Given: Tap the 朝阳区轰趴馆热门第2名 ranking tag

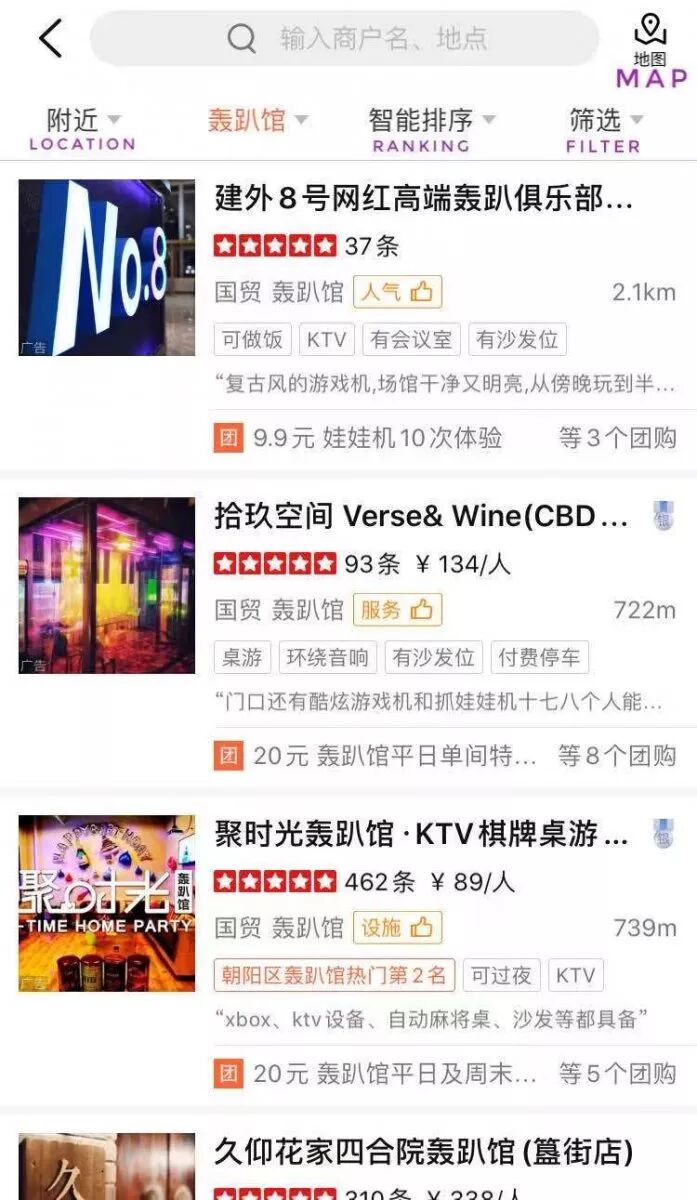Looking at the screenshot, I should [x=334, y=975].
